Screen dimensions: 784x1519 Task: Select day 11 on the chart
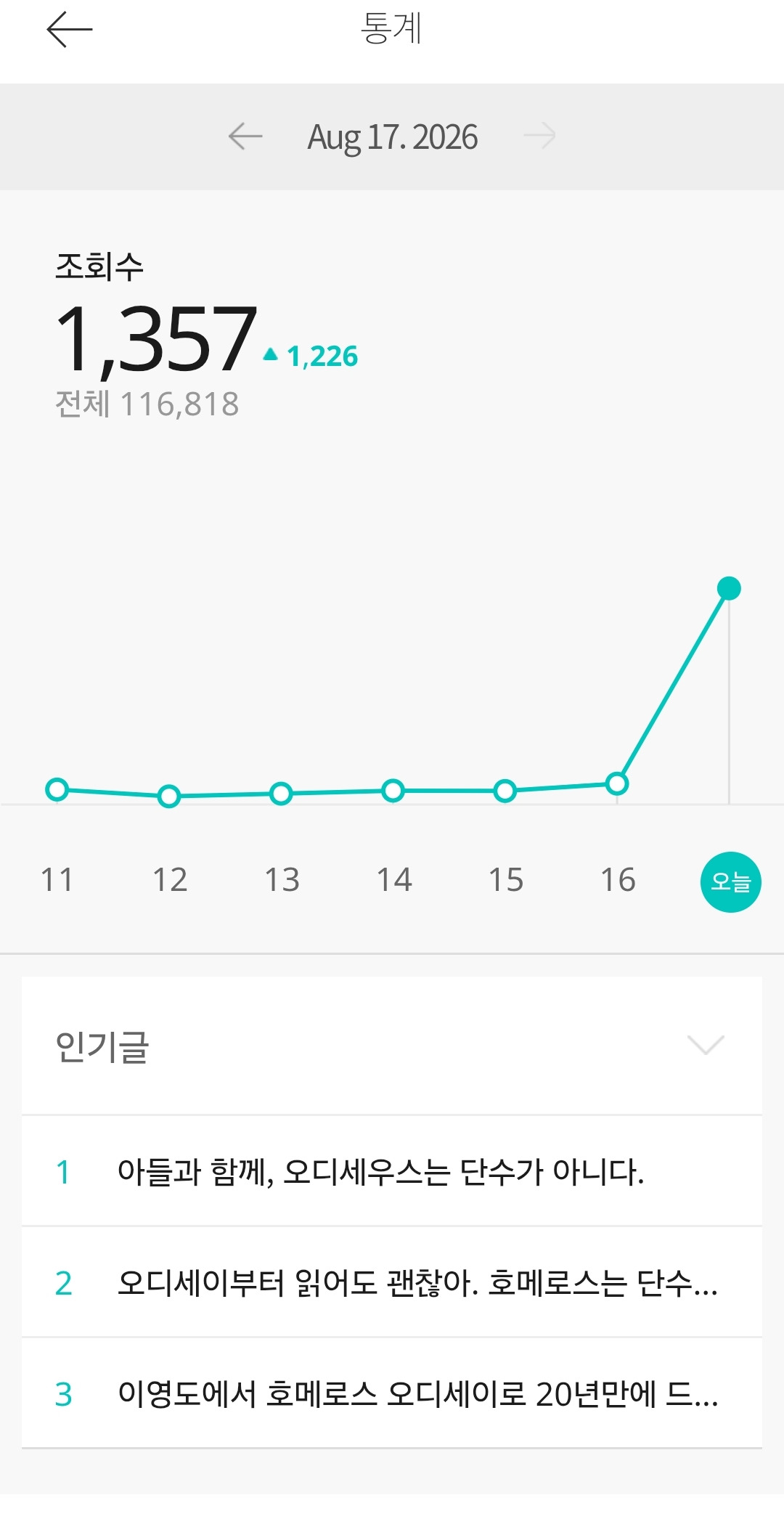click(x=57, y=880)
